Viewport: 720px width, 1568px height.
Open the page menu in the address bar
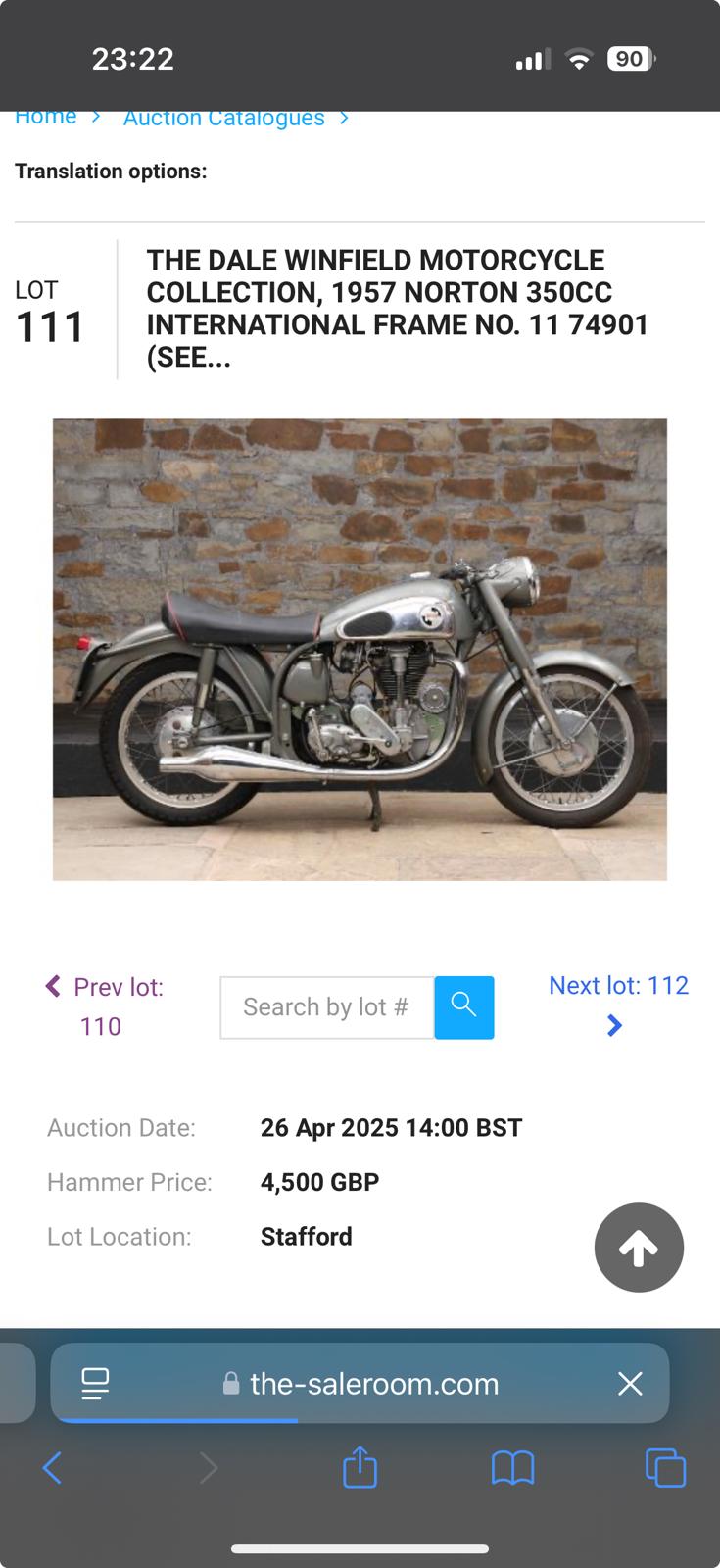(95, 1383)
